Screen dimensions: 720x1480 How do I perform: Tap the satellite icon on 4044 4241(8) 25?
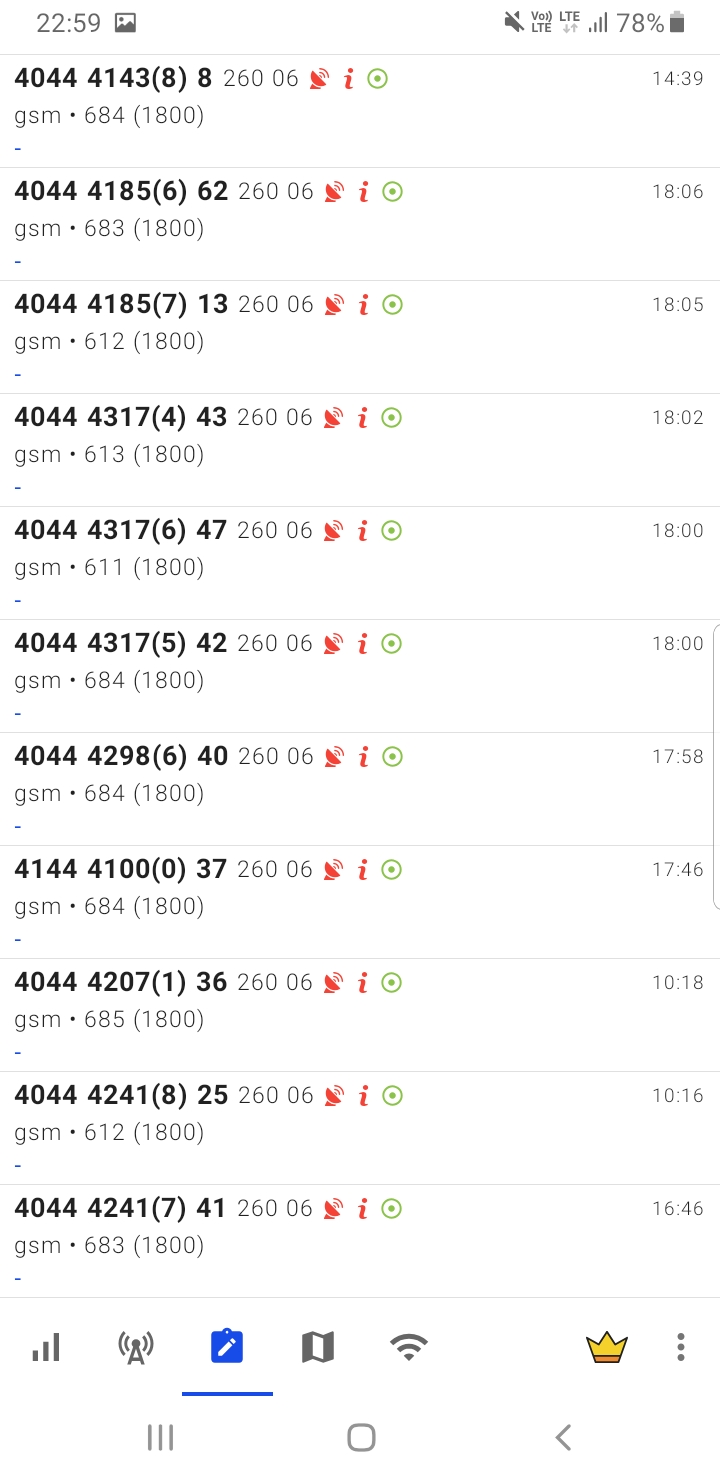(334, 1096)
